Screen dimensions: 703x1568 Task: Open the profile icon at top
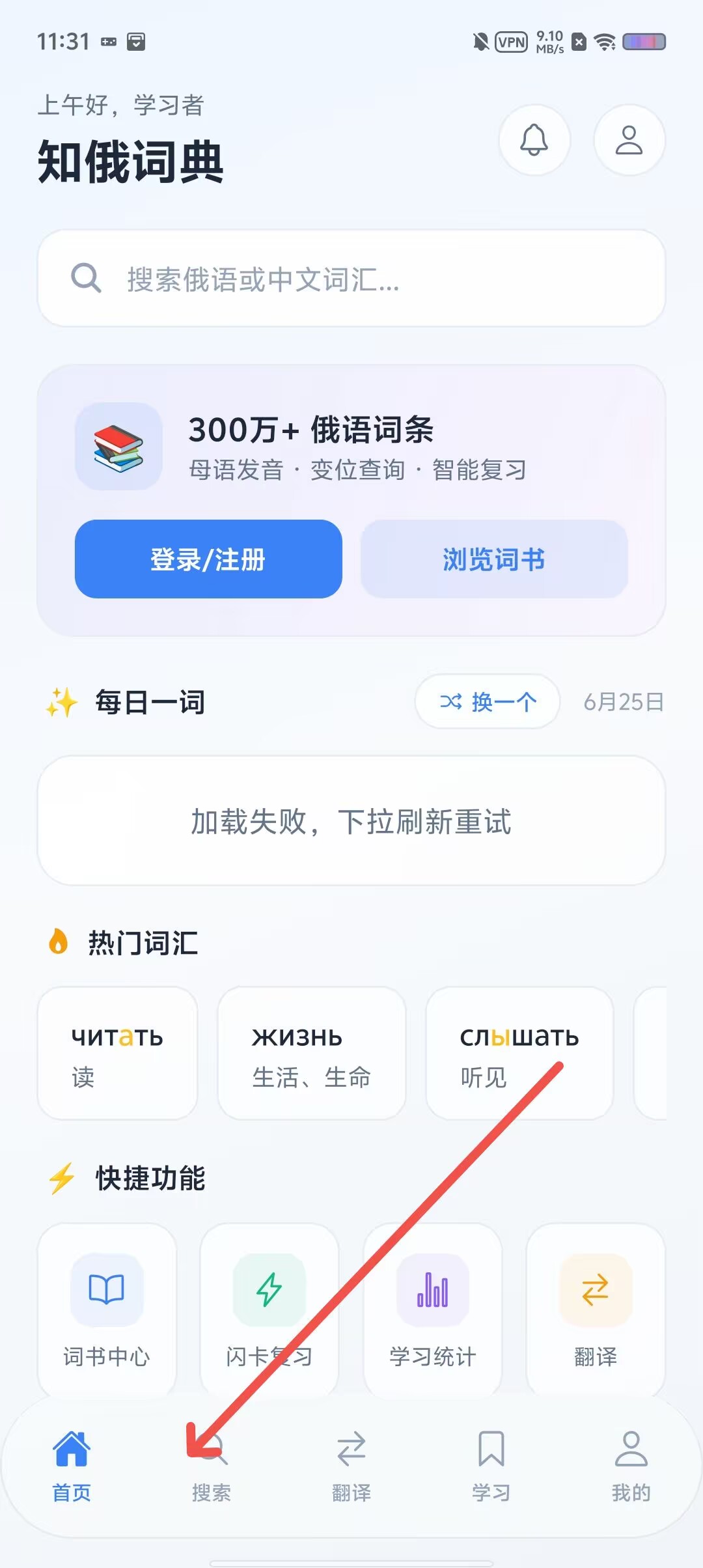[x=629, y=140]
